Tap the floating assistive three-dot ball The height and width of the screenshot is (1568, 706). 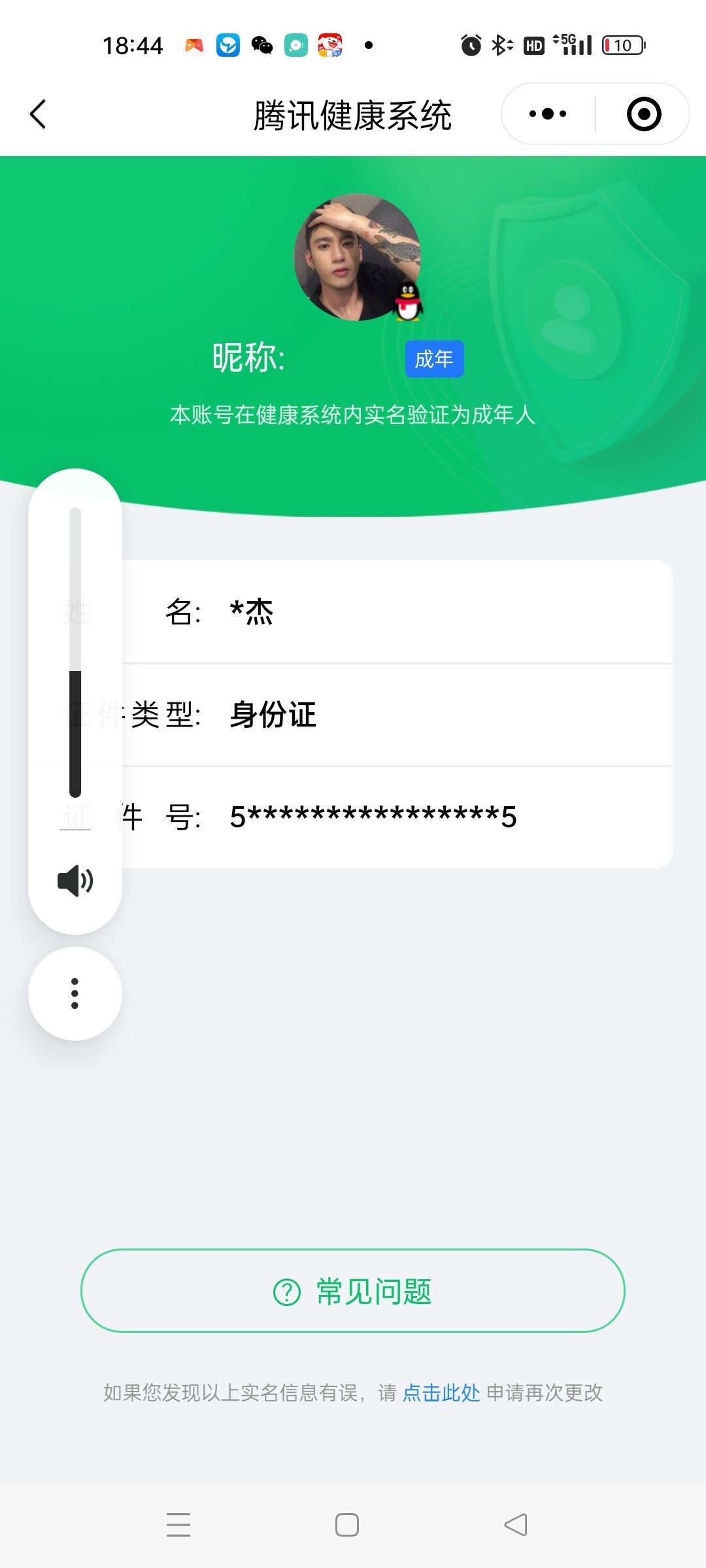coord(75,993)
